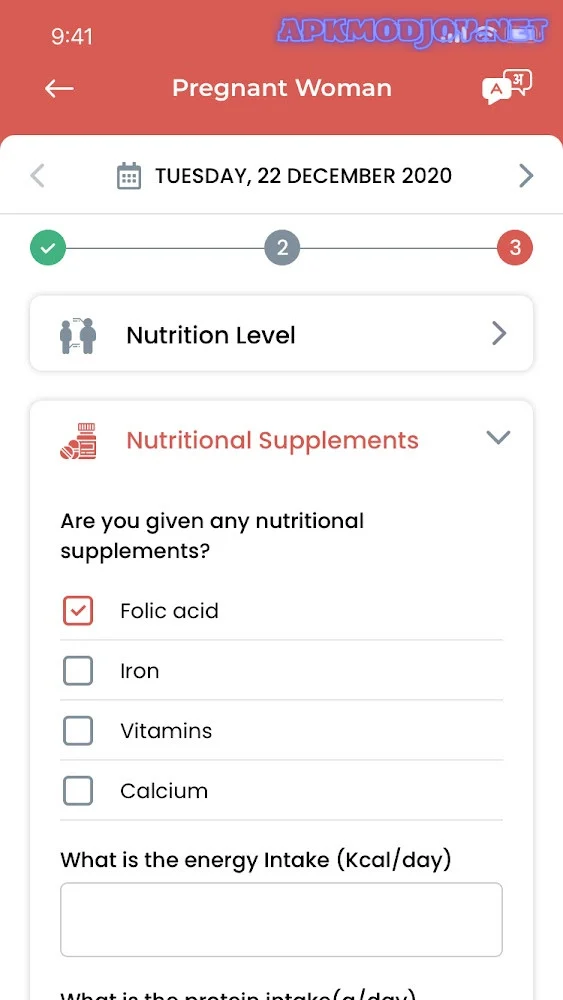563x1000 pixels.
Task: Expand the Nutrition Level section
Action: point(281,334)
